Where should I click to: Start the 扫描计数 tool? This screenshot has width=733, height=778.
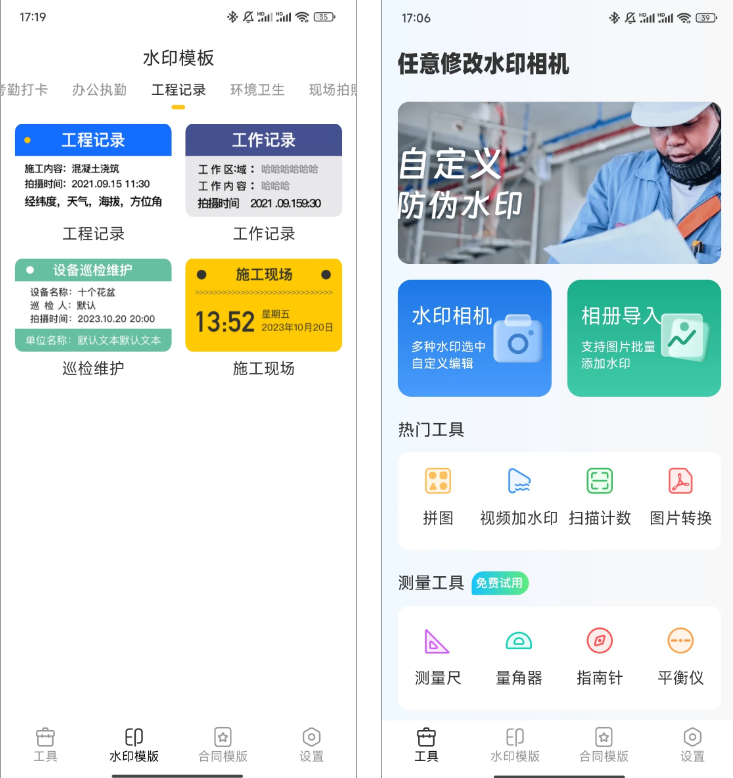pyautogui.click(x=599, y=496)
